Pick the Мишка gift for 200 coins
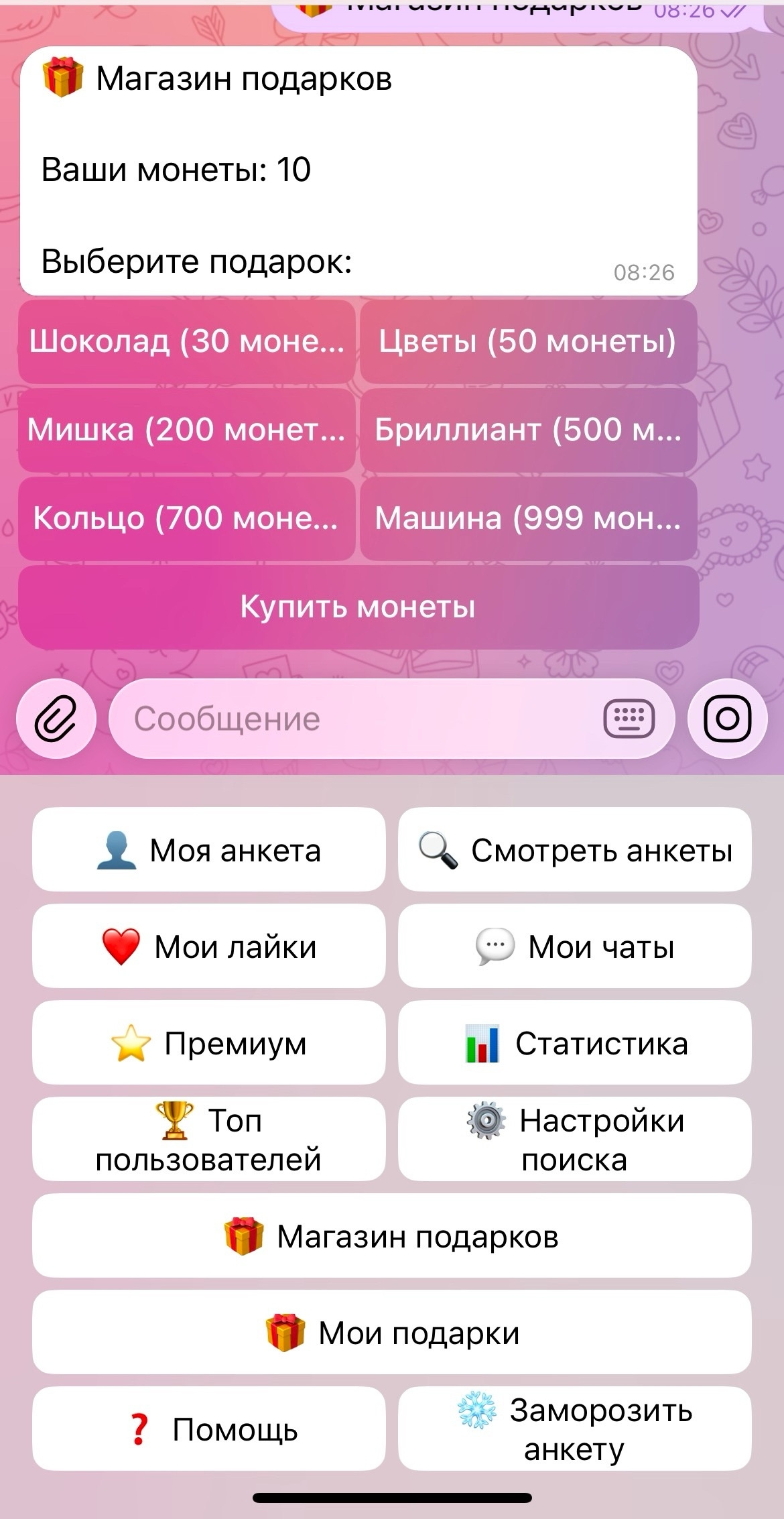The height and width of the screenshot is (1519, 784). click(x=186, y=430)
